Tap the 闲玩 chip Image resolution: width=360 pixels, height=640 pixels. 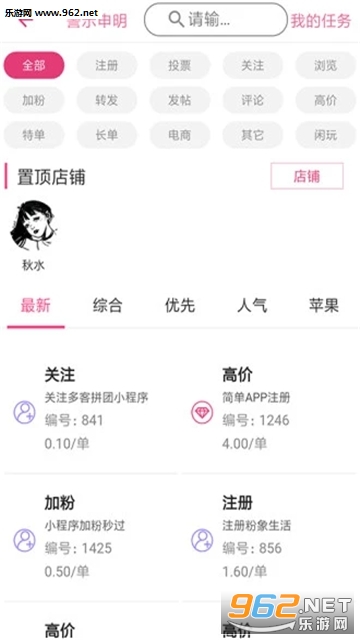click(326, 135)
